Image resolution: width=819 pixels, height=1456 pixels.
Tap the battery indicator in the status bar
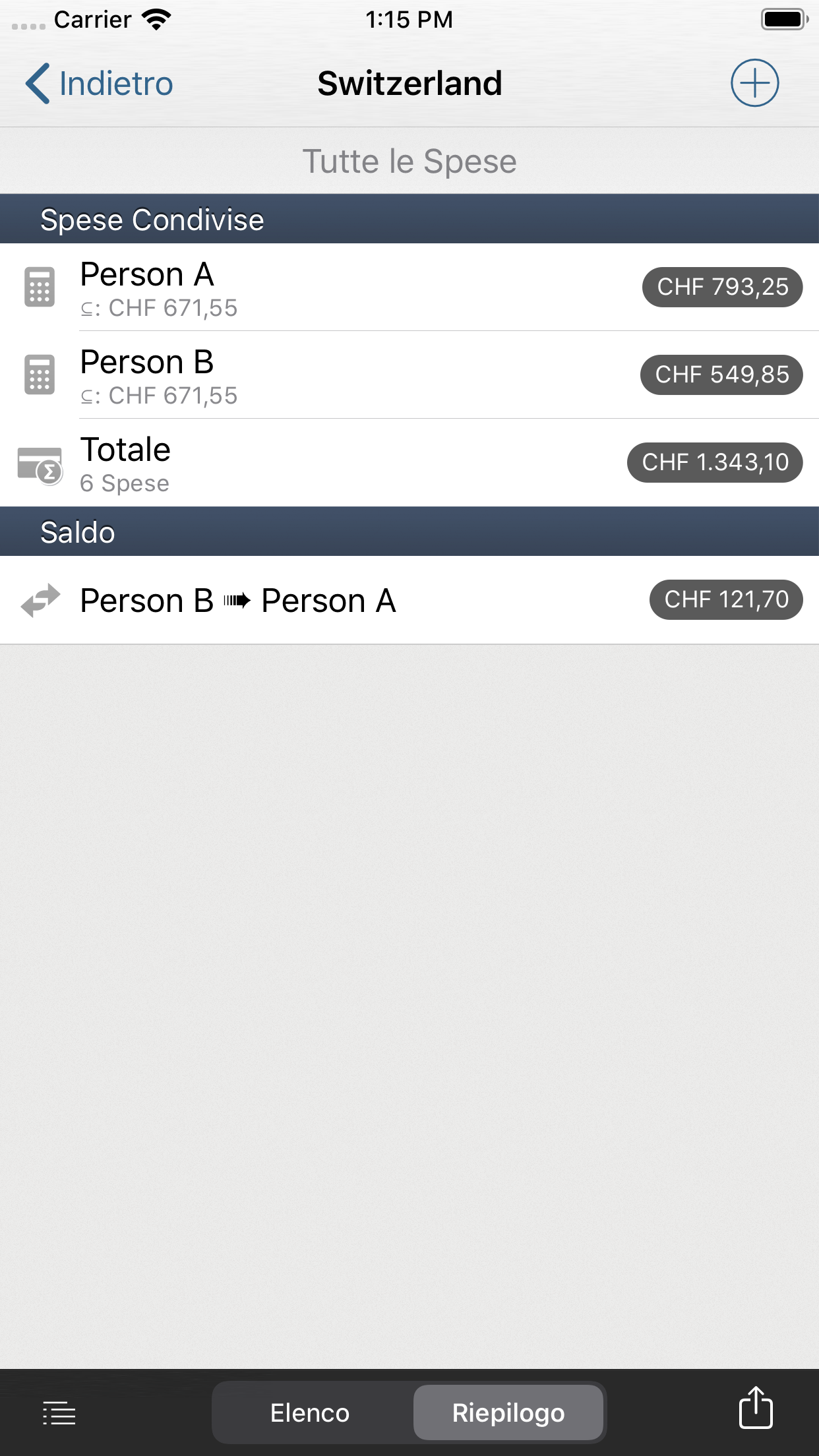click(x=783, y=18)
